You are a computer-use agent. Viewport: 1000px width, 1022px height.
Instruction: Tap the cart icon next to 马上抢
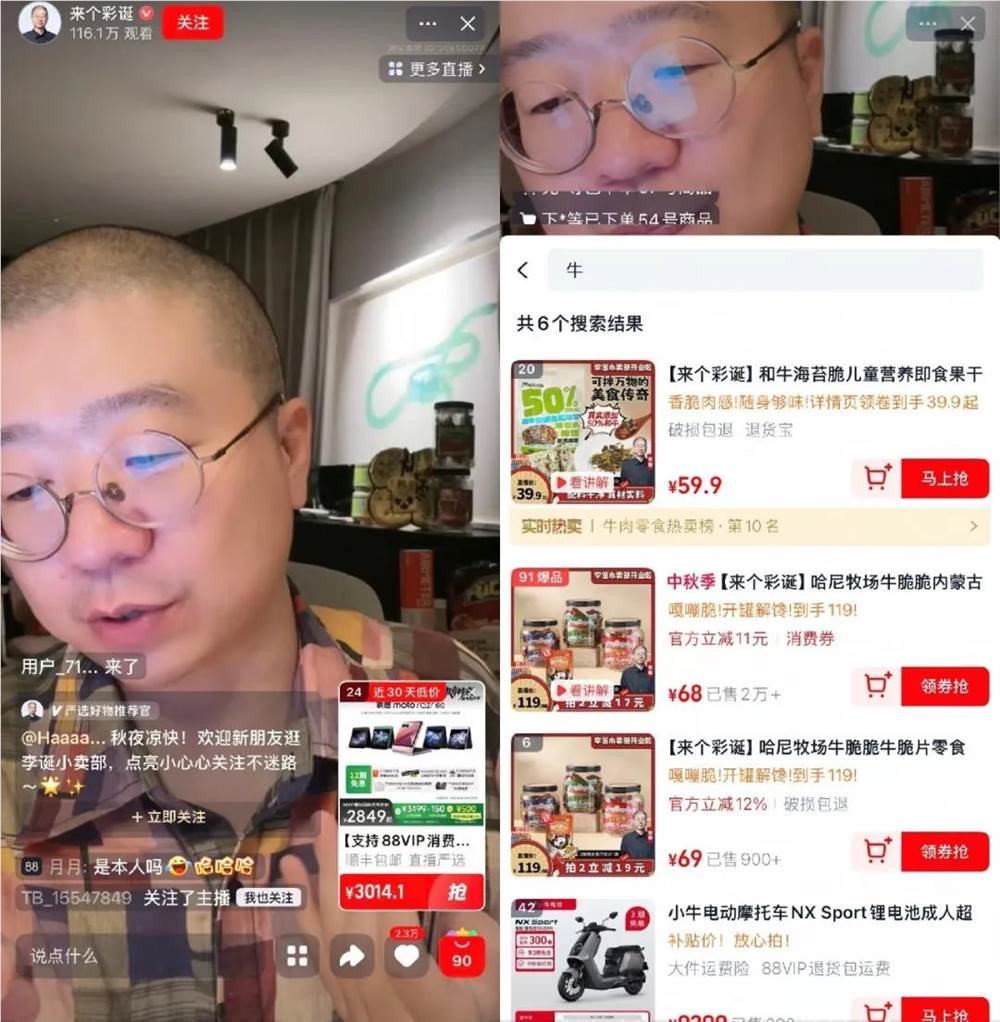pos(877,478)
